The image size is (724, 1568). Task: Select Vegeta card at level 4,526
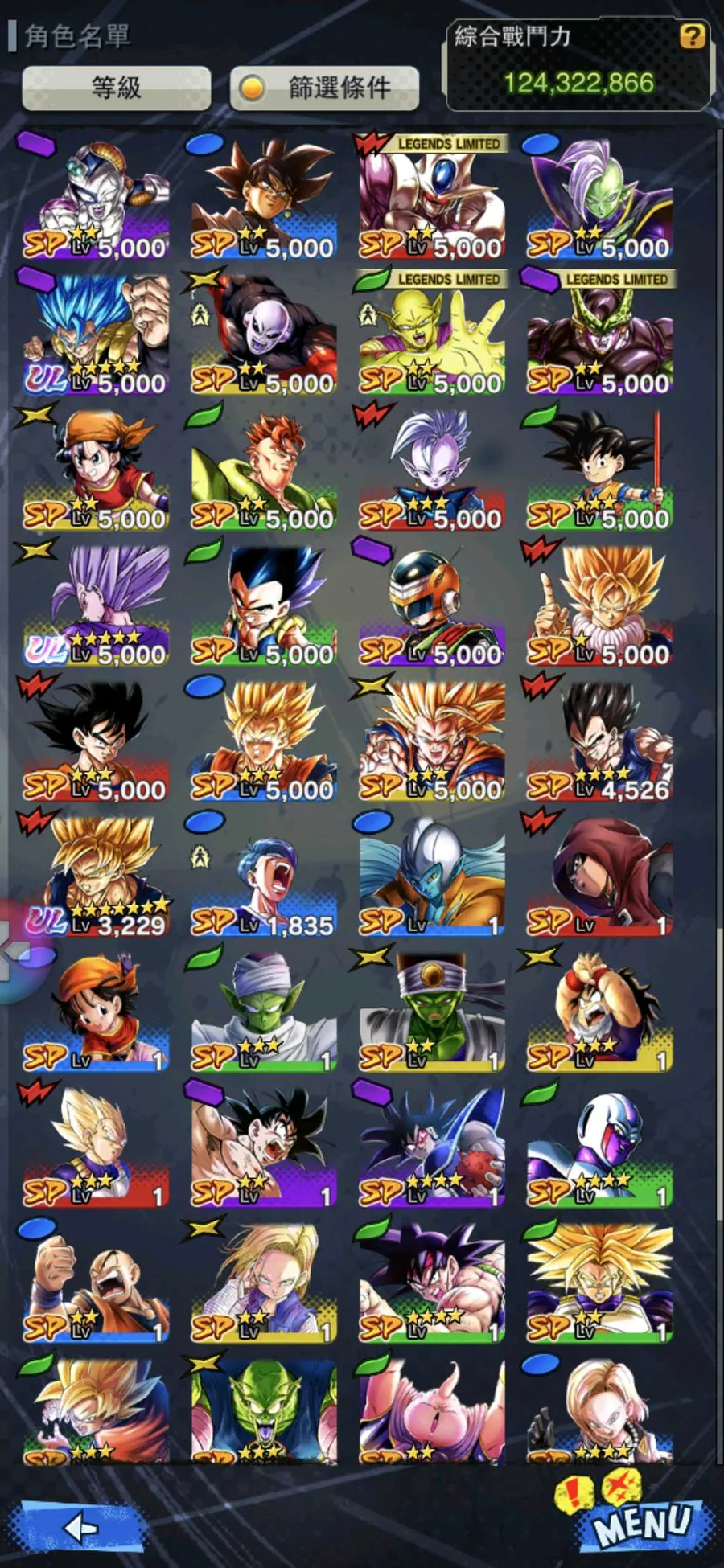point(599,741)
